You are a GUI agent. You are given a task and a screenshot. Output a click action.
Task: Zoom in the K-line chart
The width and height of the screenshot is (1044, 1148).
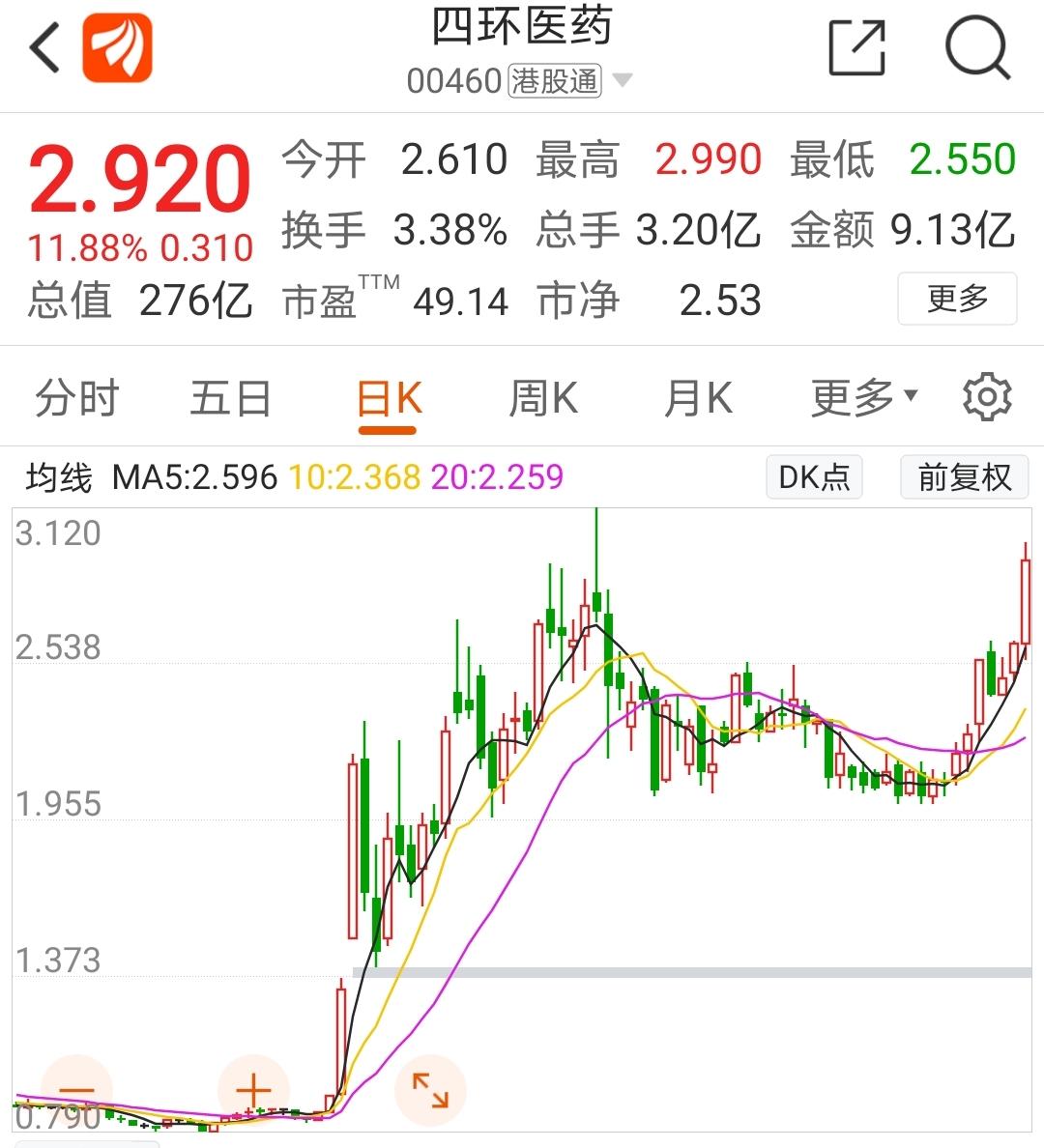tap(253, 1091)
